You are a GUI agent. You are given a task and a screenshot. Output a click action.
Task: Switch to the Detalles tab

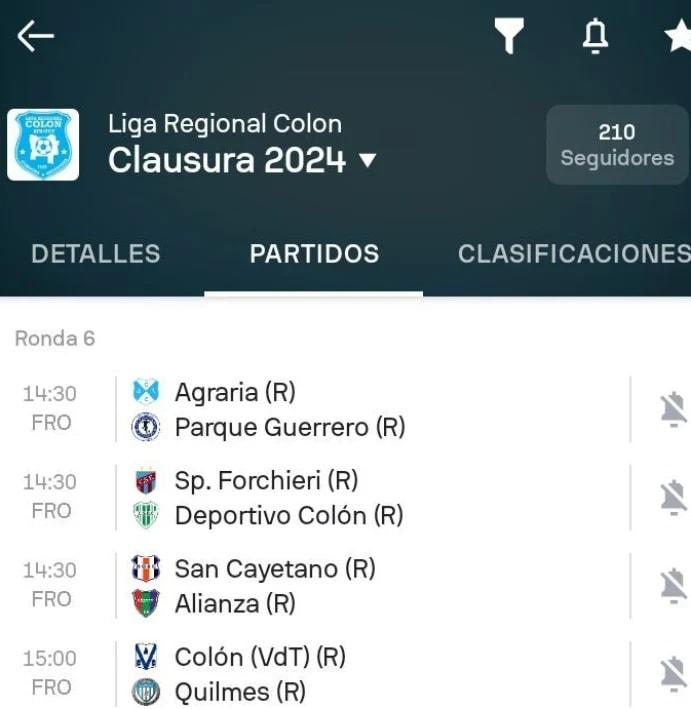coord(95,254)
